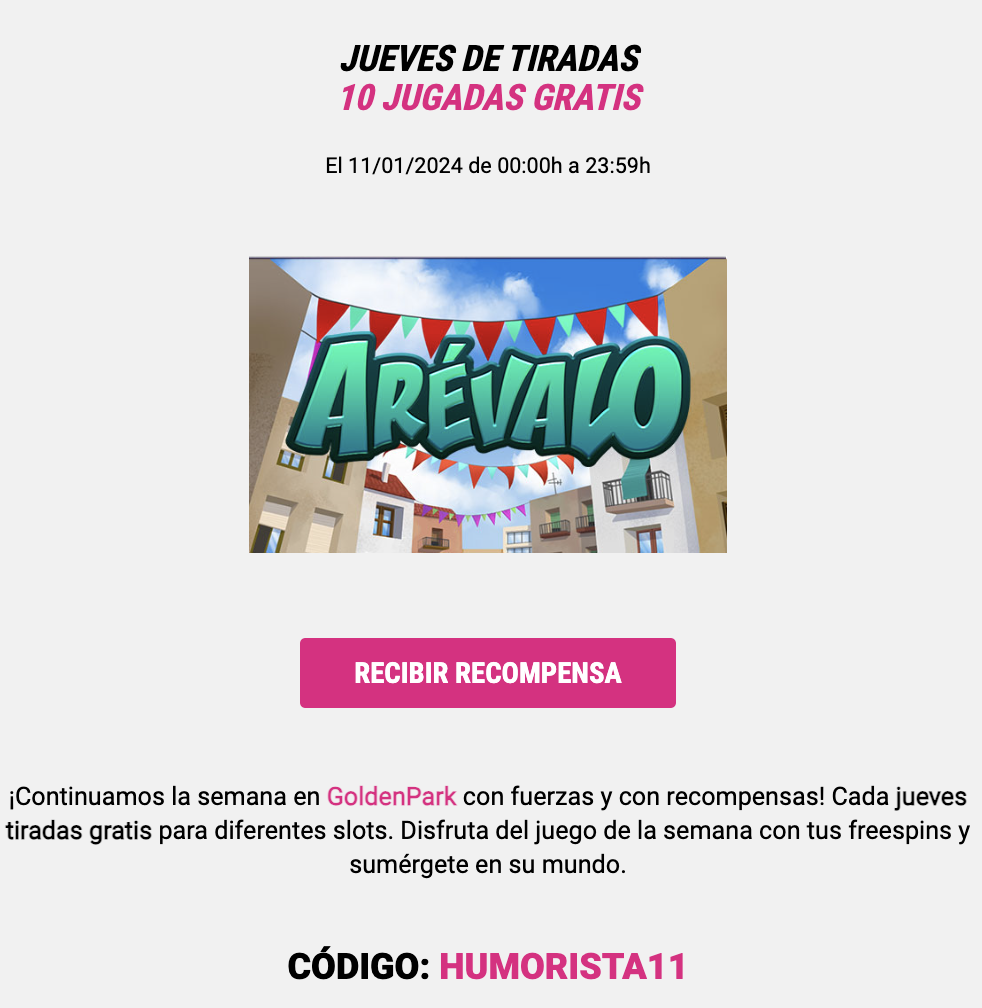982x1008 pixels.
Task: Open the Arévalo slot game image
Action: click(488, 405)
